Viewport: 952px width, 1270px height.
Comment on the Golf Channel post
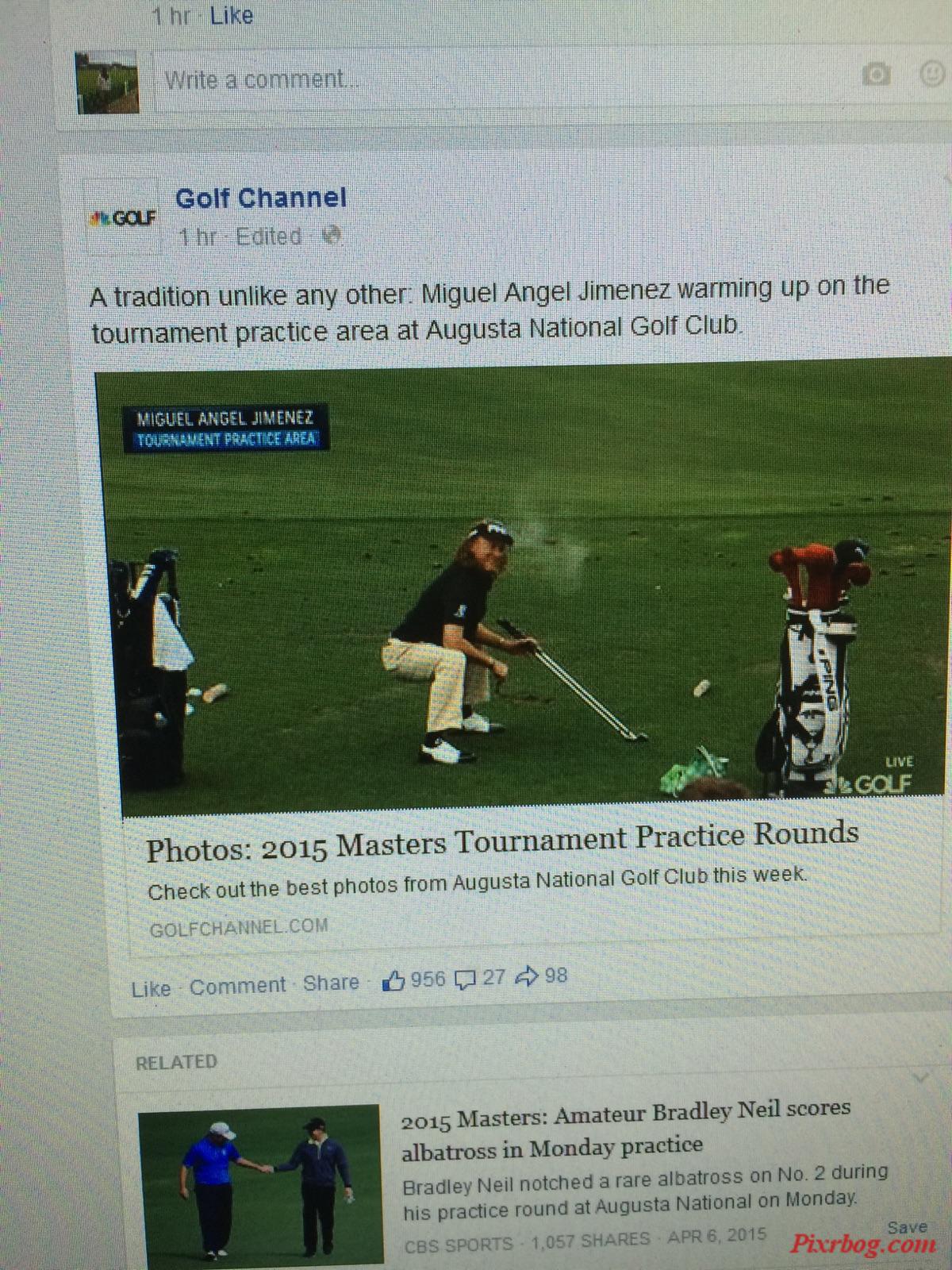(x=236, y=986)
